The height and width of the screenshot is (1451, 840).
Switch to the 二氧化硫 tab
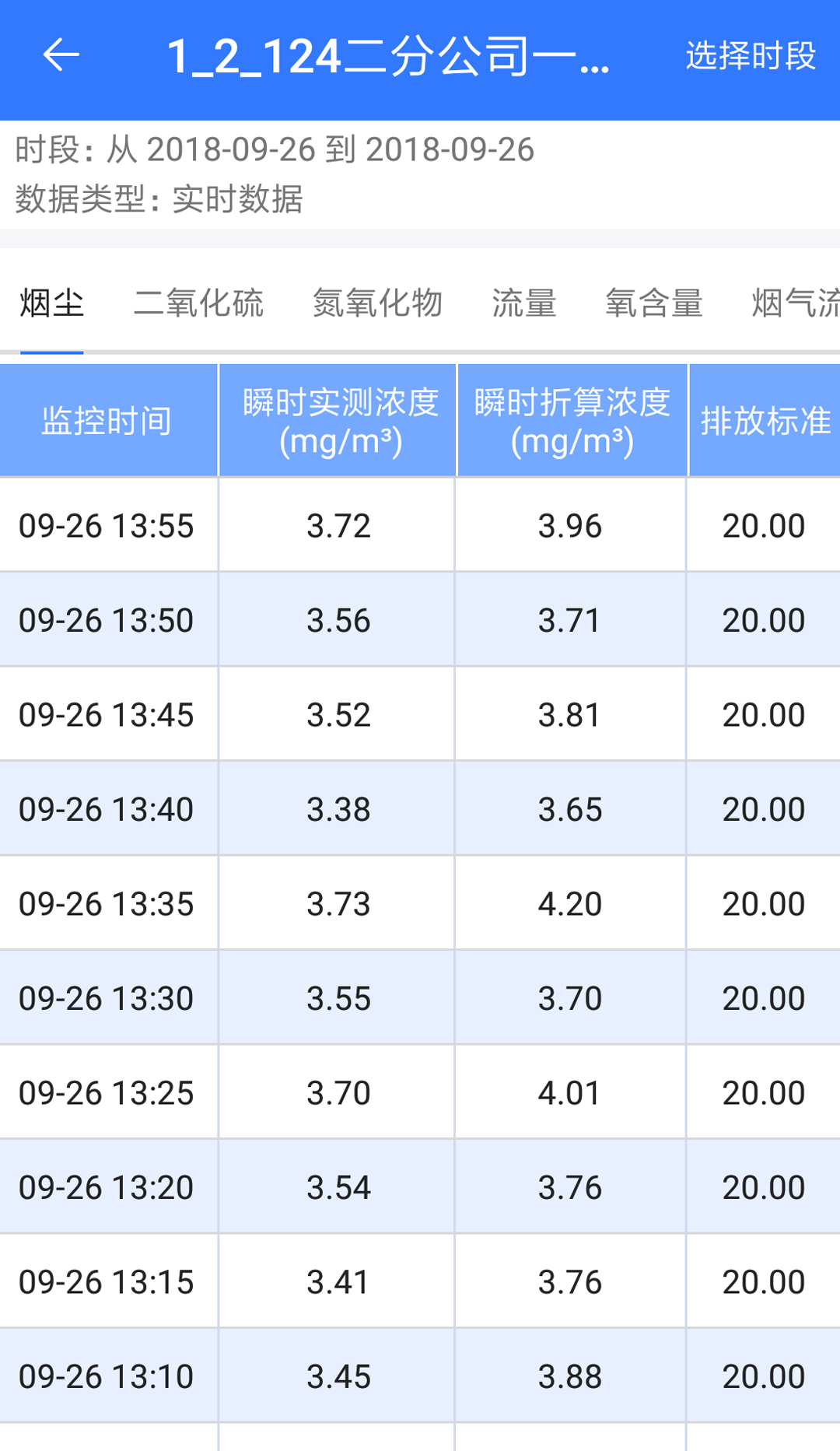198,303
